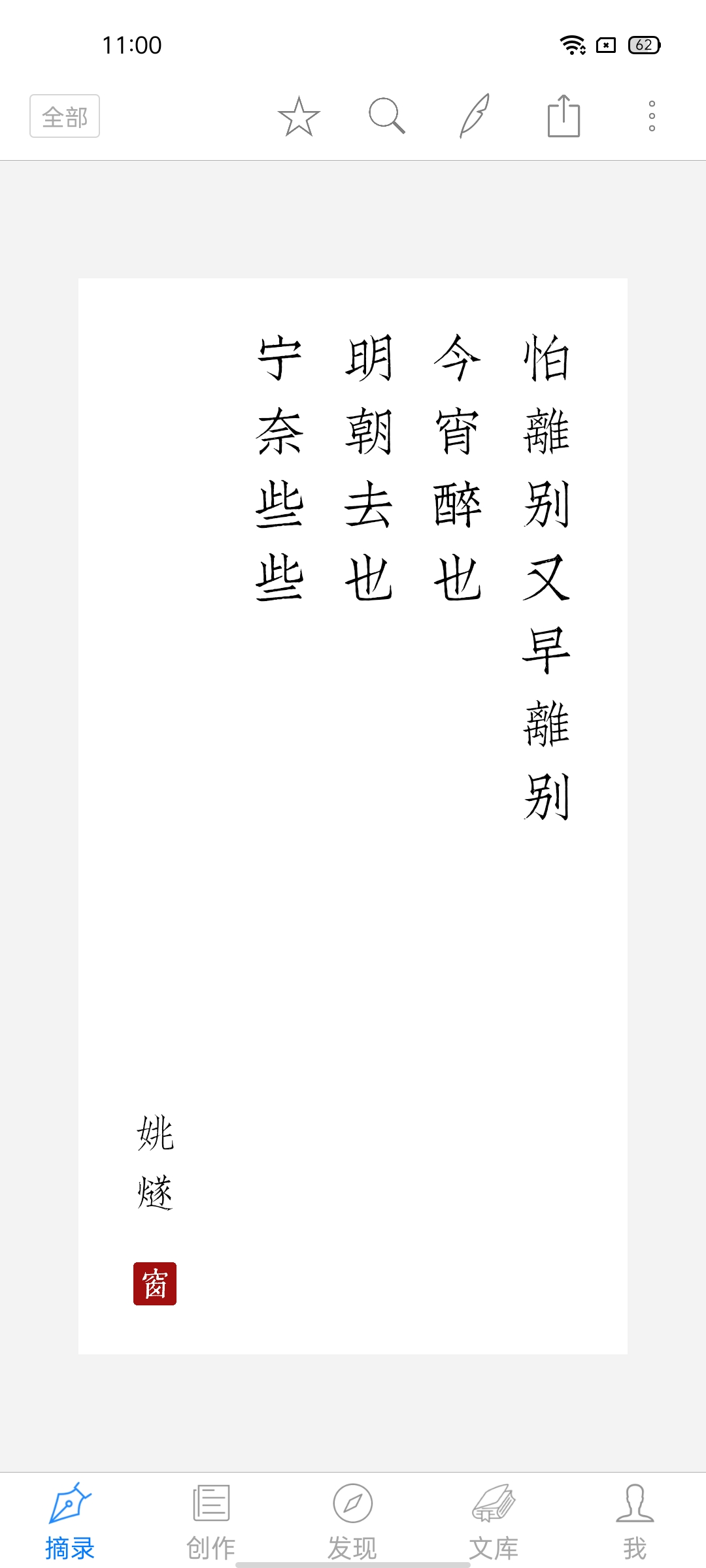
Task: Tap the 全部 filter button
Action: pyautogui.click(x=65, y=116)
